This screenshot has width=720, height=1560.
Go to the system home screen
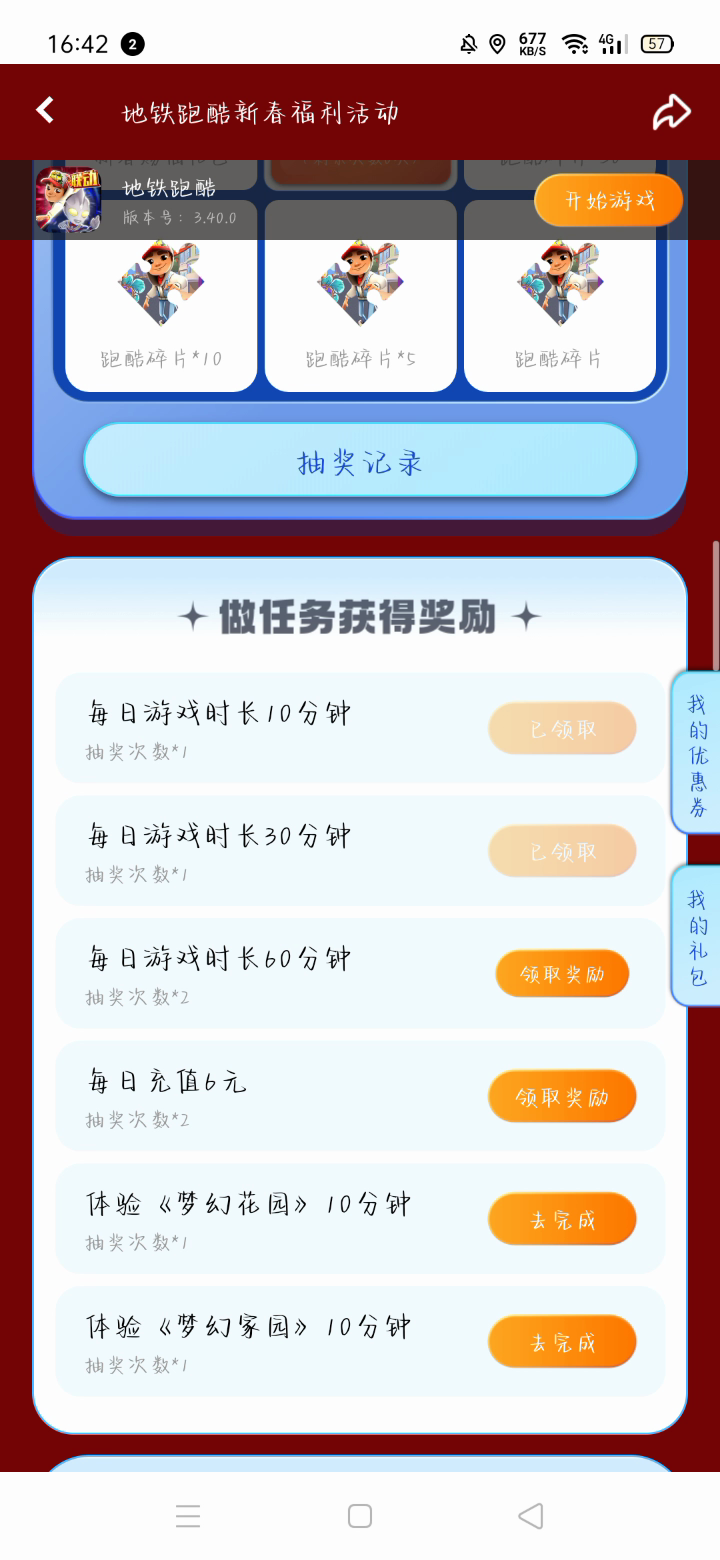pos(360,1516)
